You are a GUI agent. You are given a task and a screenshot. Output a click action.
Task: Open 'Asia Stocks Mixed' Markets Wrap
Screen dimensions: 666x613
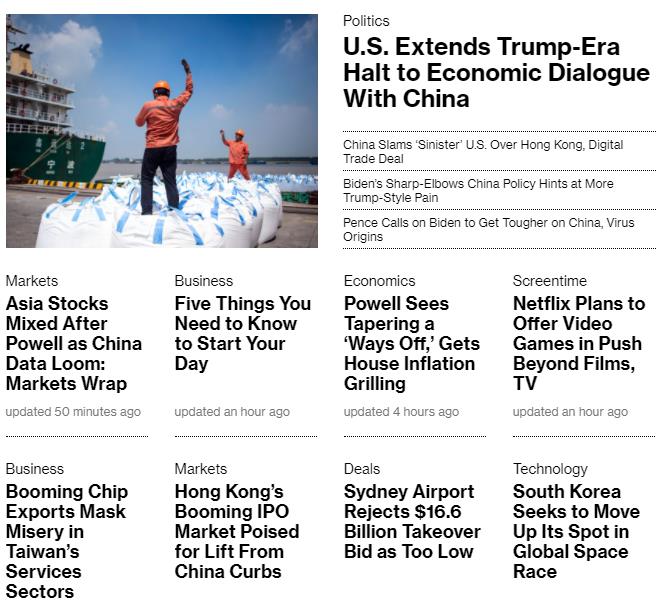point(74,343)
